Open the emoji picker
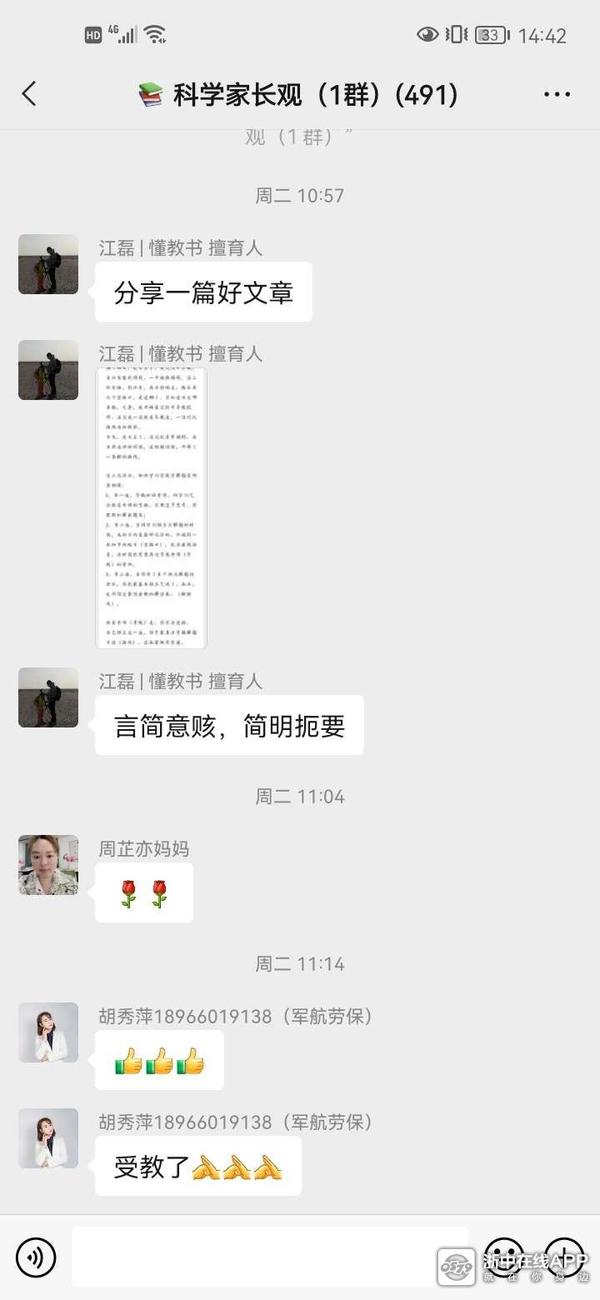The height and width of the screenshot is (1300, 600). (503, 1257)
